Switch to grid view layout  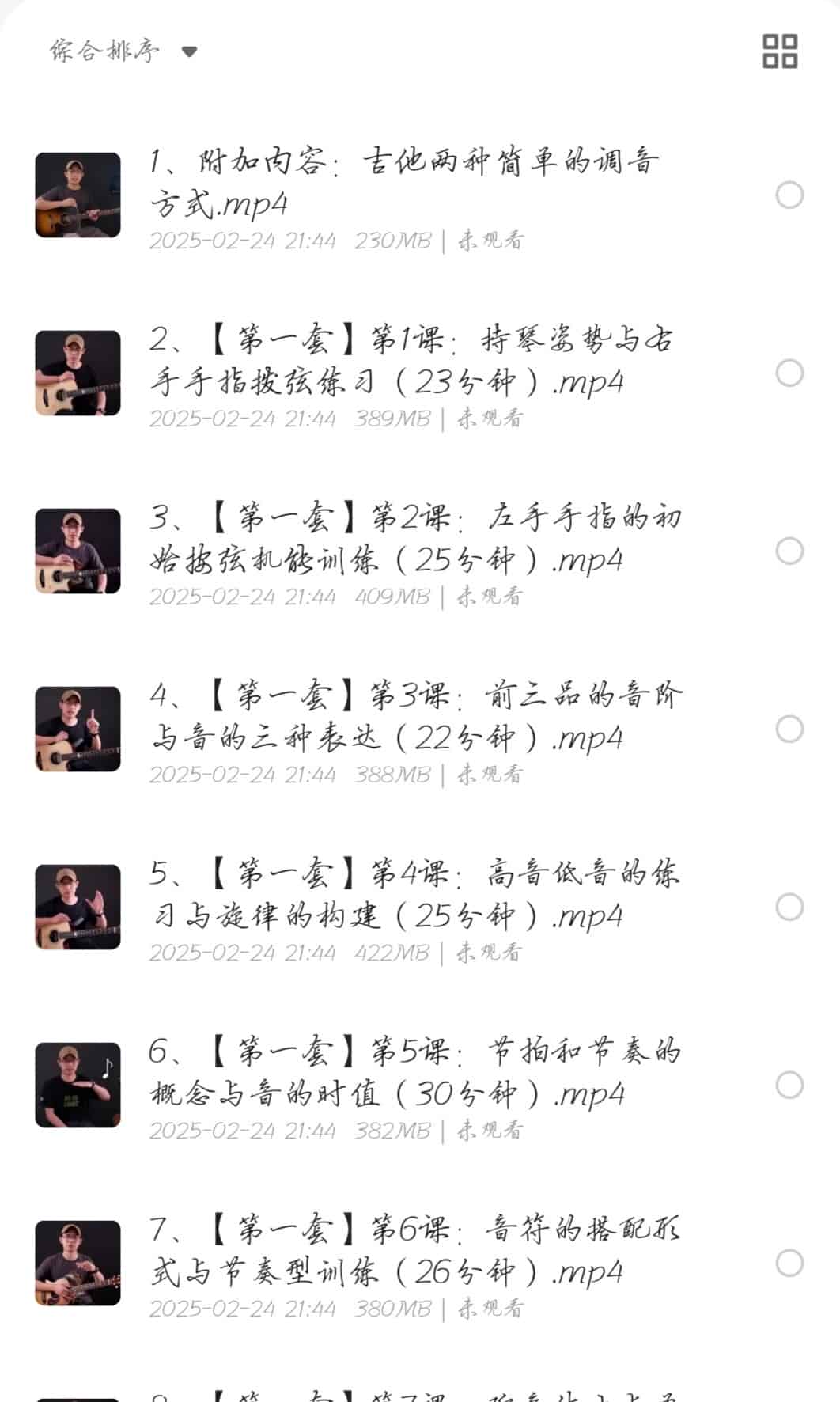[779, 51]
